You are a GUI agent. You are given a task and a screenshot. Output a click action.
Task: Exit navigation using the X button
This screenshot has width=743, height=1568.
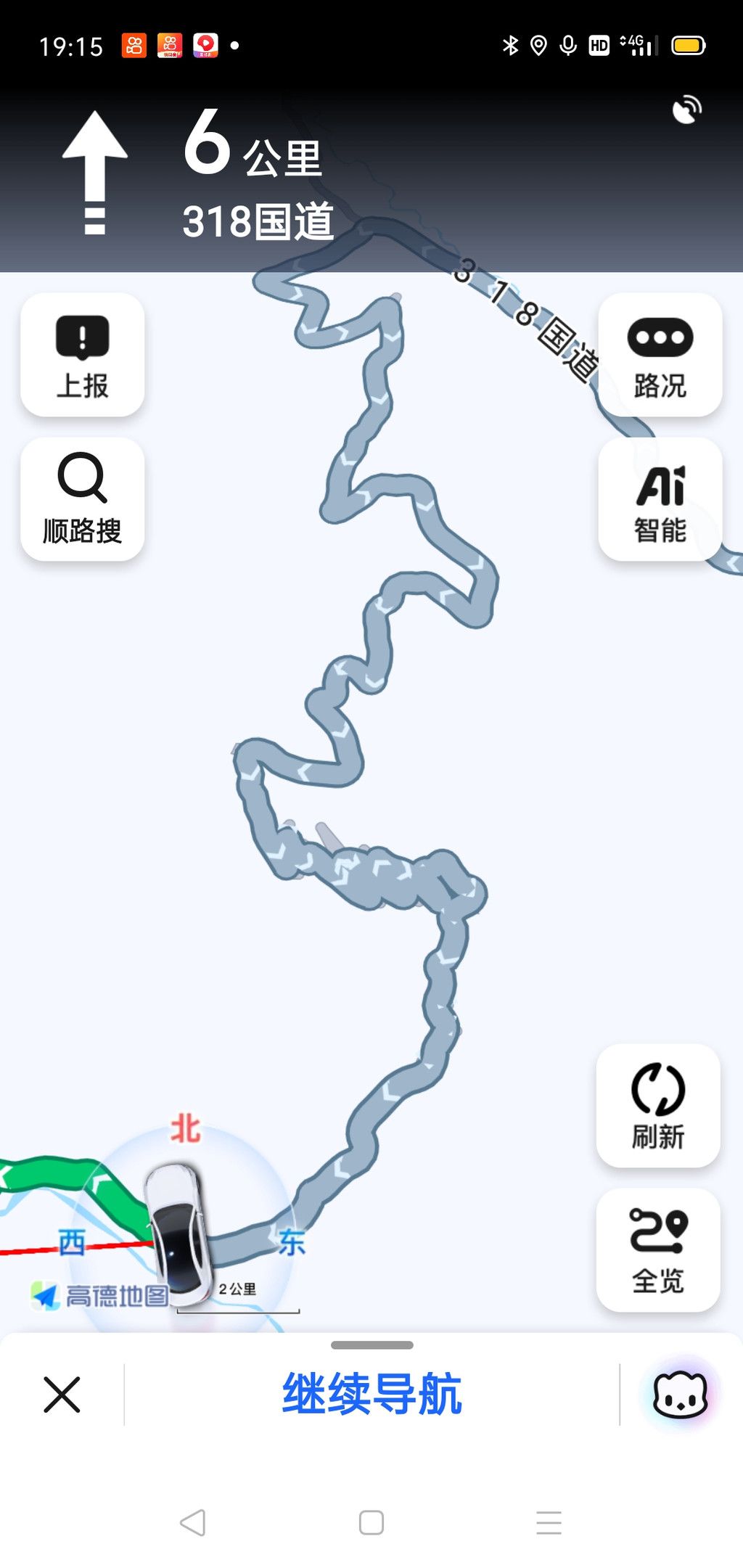pos(62,1395)
